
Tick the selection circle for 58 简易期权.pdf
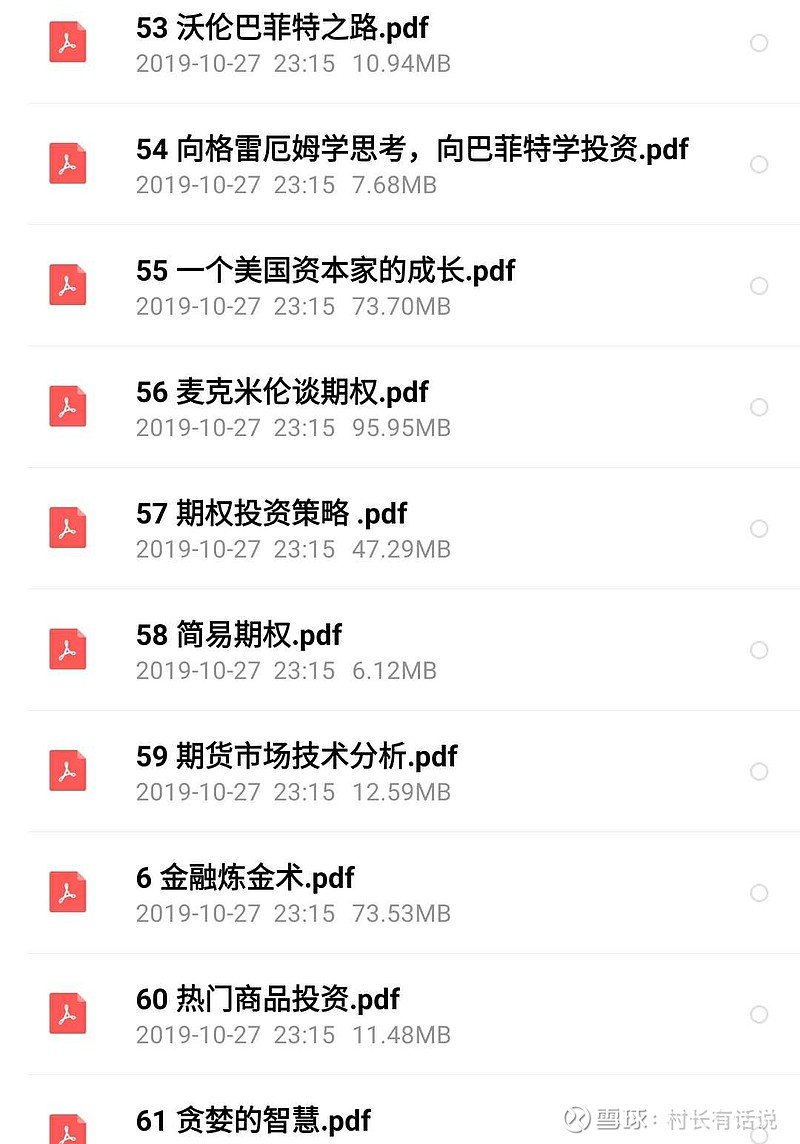point(760,649)
